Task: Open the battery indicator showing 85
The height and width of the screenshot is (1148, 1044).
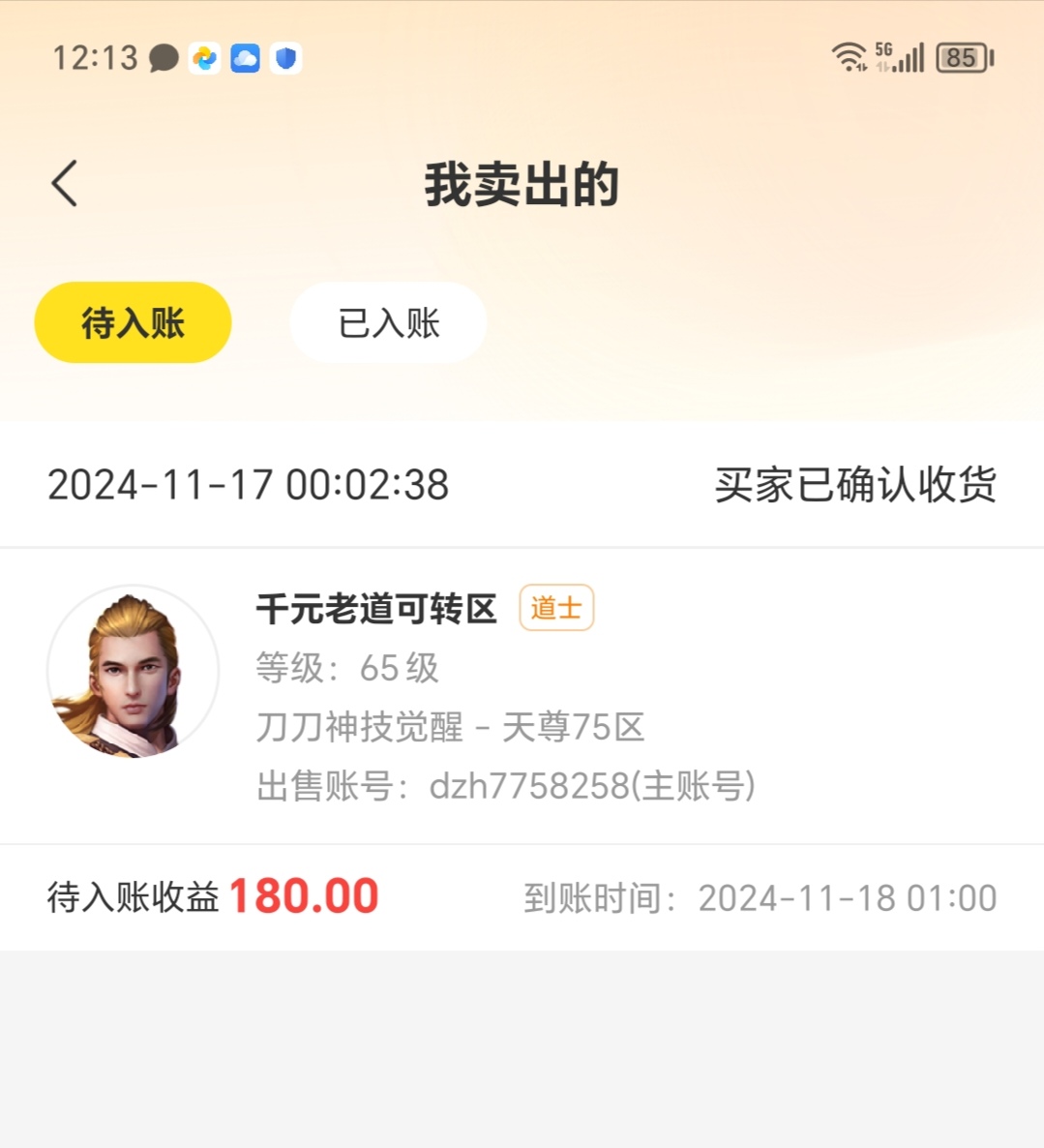Action: [962, 58]
